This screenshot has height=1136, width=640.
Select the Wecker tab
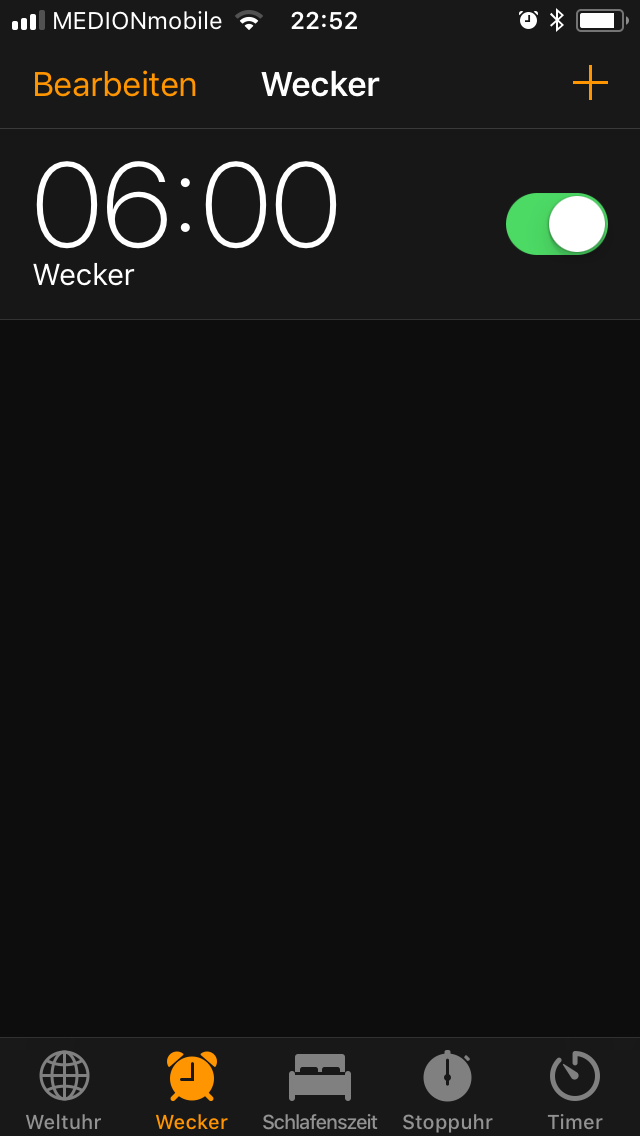(x=192, y=1089)
